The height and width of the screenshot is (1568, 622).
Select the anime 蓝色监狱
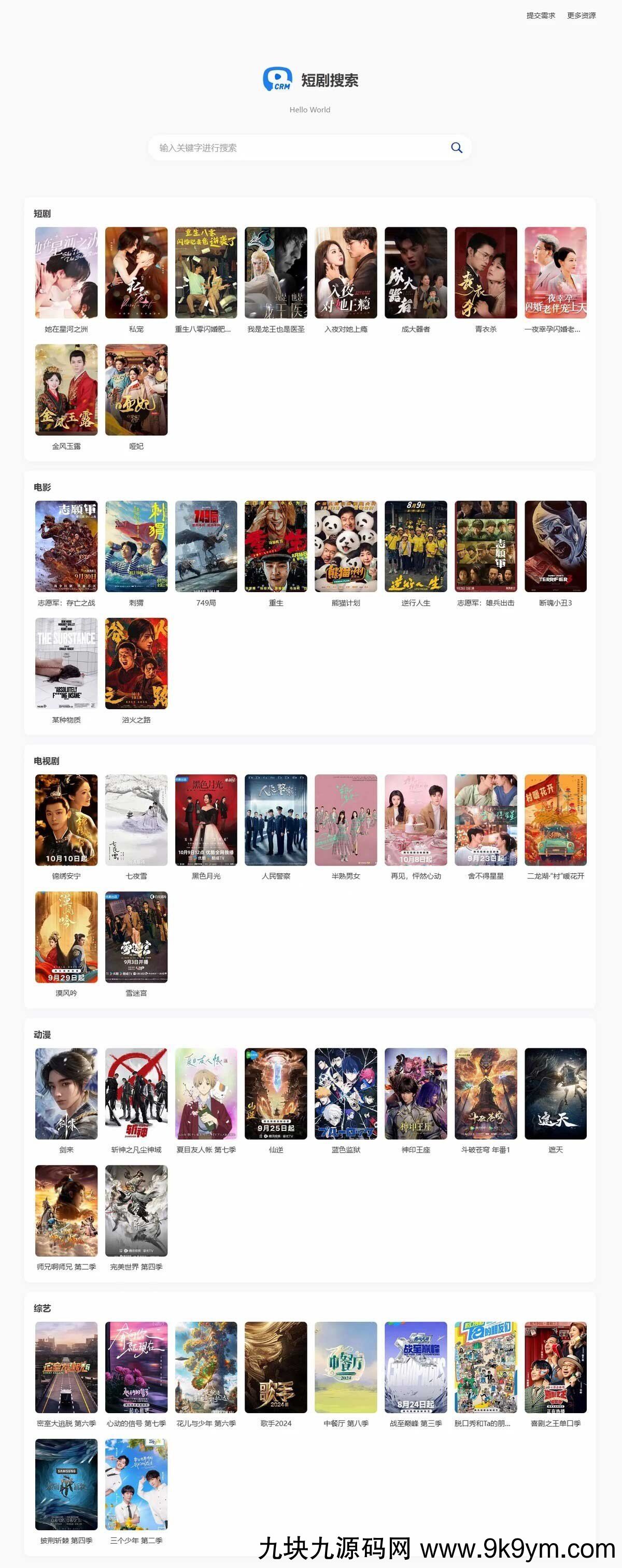(x=345, y=1094)
